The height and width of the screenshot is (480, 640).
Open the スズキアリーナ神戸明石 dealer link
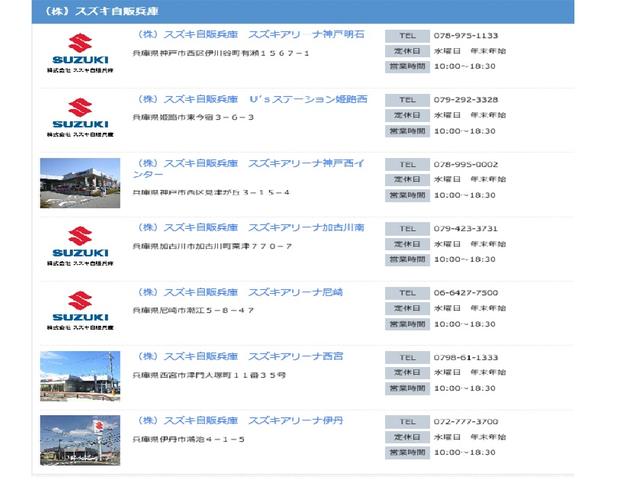[x=250, y=35]
